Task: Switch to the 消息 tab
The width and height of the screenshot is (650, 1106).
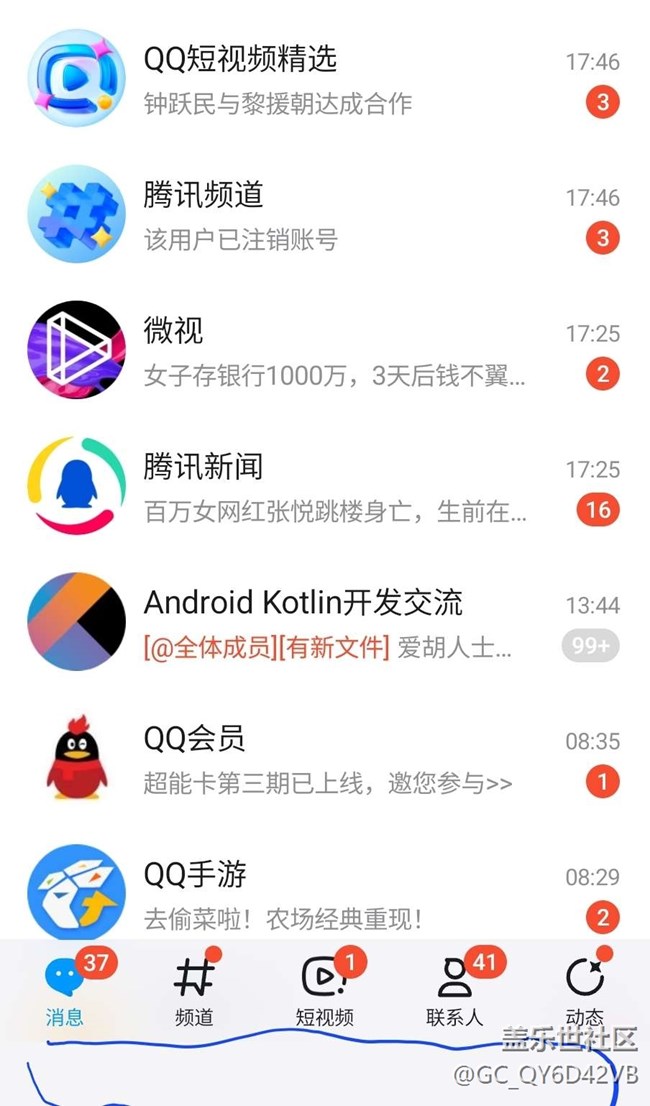Action: pyautogui.click(x=65, y=990)
